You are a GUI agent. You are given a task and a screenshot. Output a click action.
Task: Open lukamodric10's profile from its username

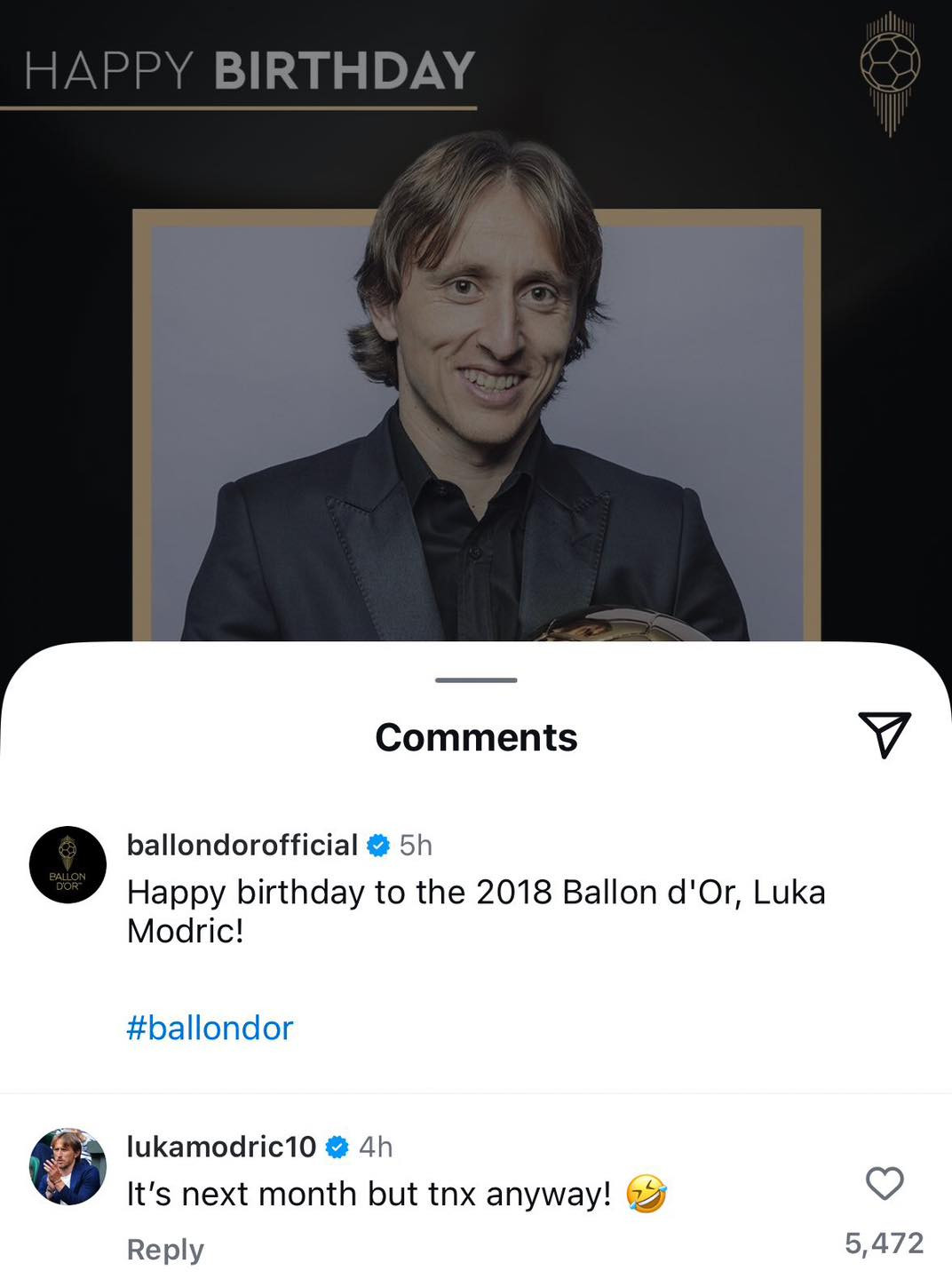[221, 1147]
